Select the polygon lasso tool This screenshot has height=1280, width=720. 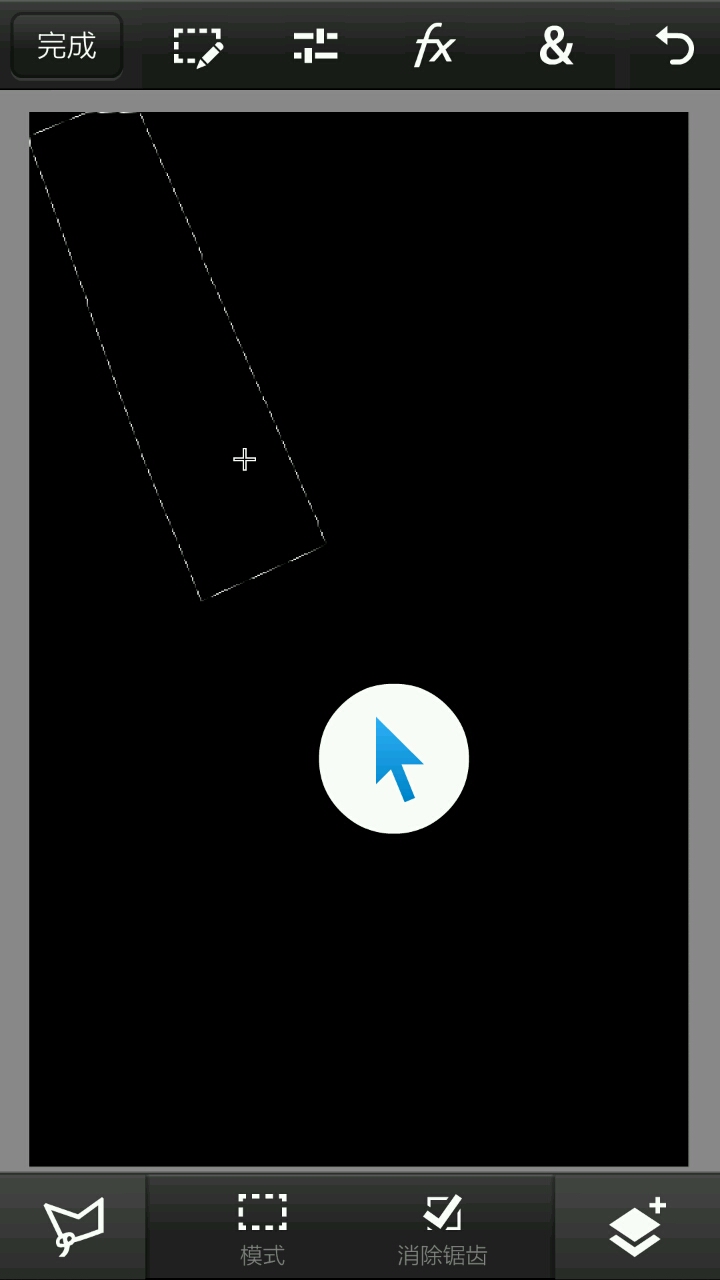[x=73, y=1227]
